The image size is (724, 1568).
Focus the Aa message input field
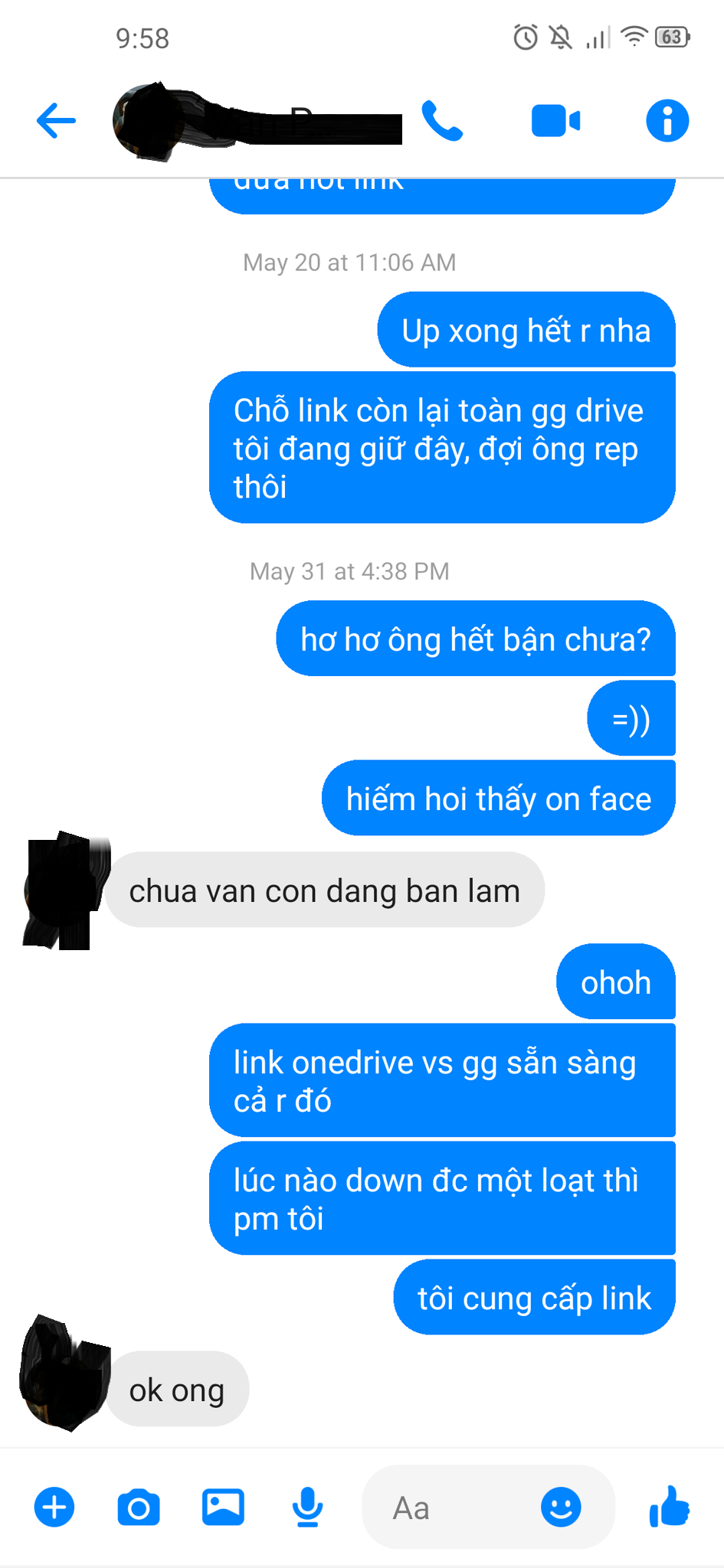[452, 1508]
